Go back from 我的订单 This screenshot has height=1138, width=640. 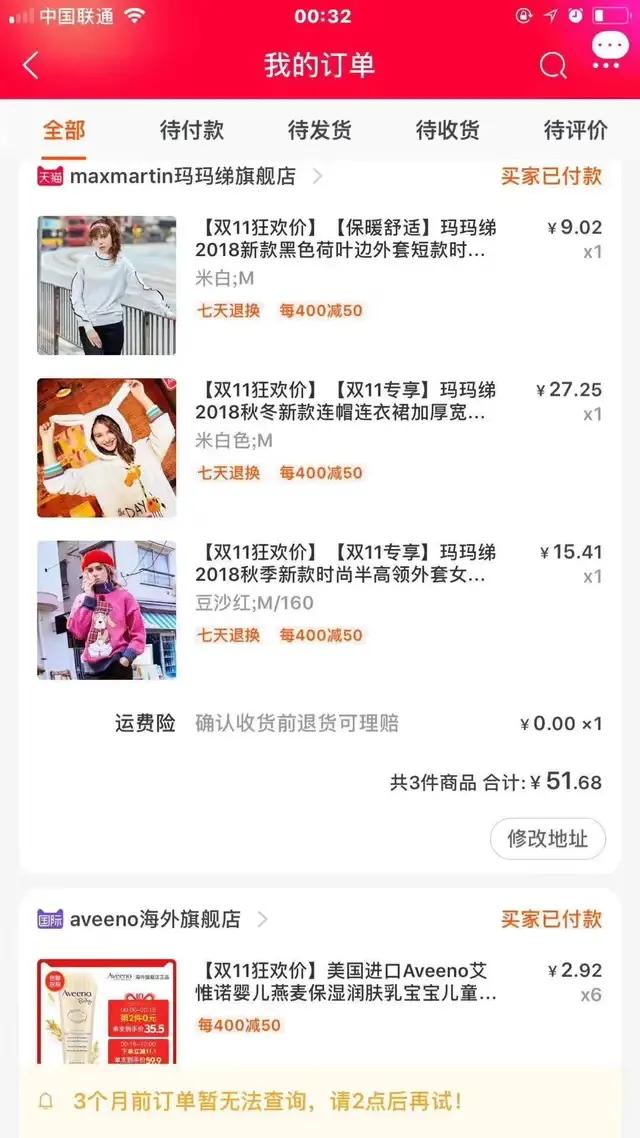31,66
